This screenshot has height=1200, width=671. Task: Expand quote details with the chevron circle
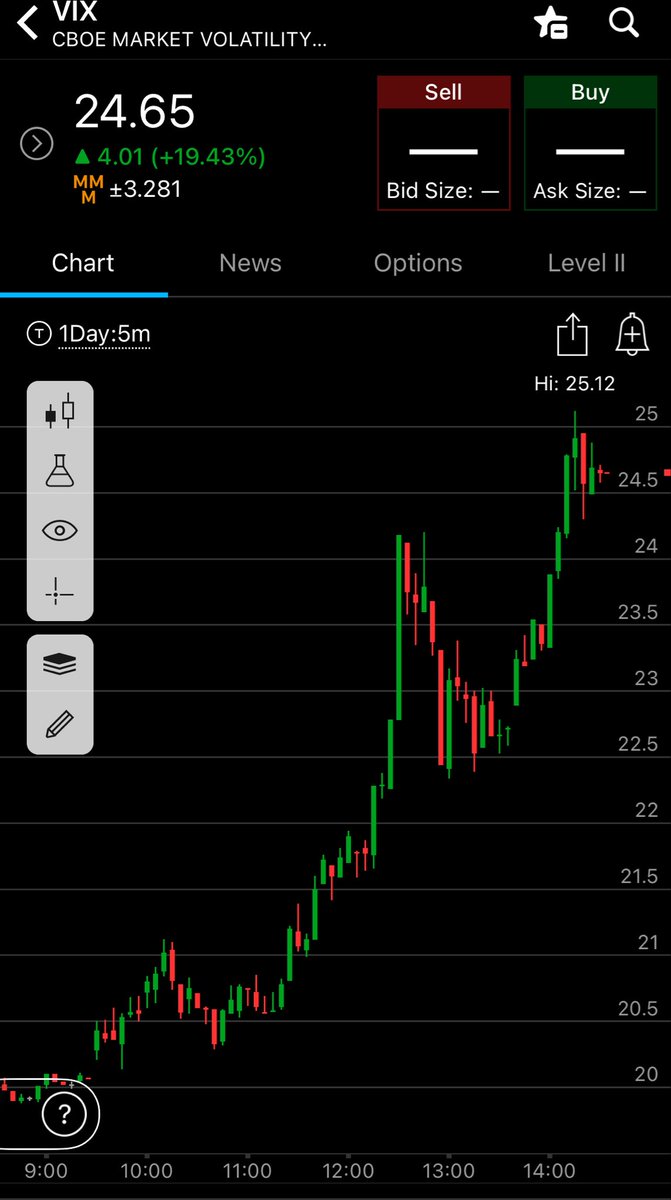pyautogui.click(x=37, y=145)
